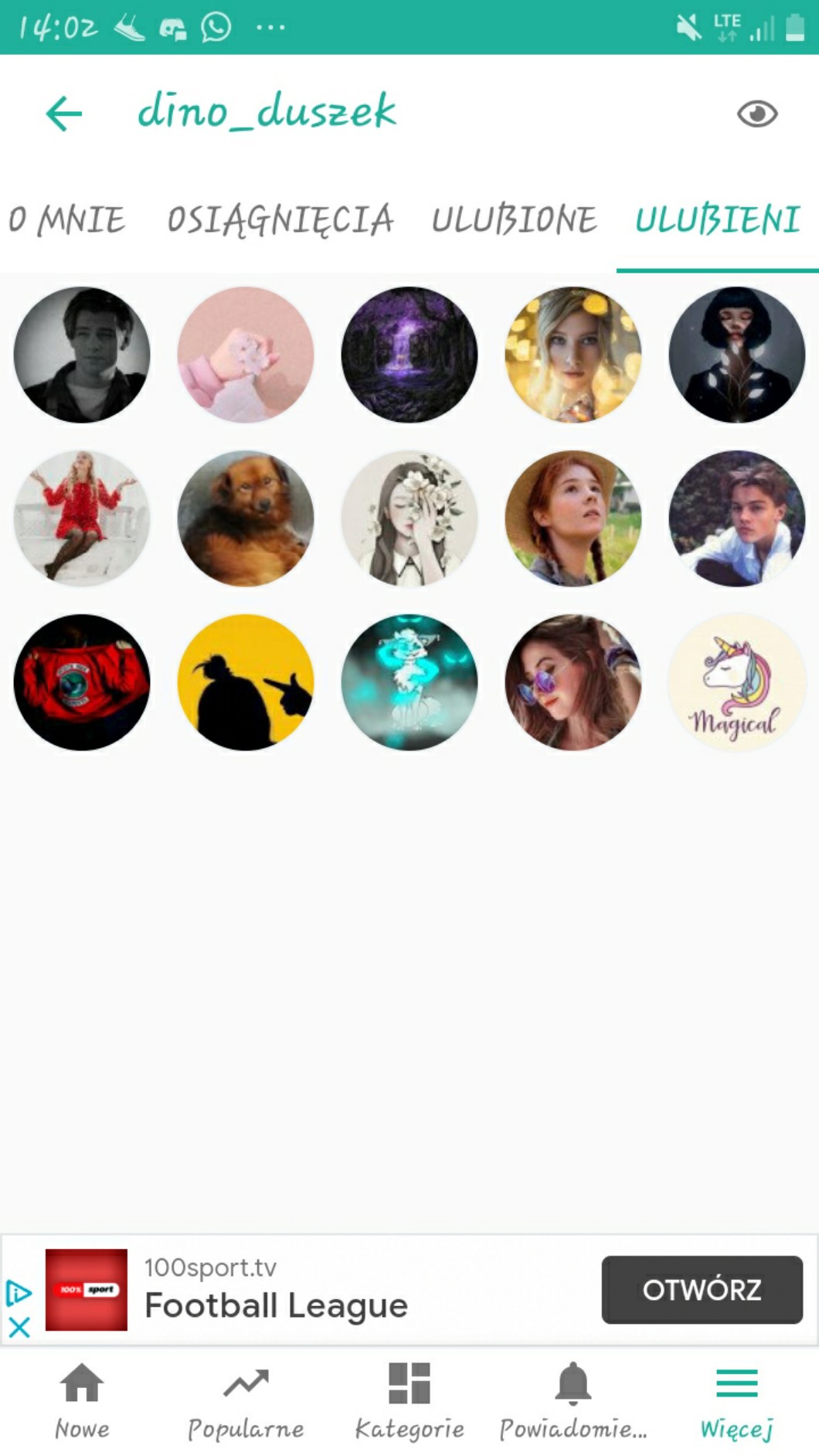Image resolution: width=819 pixels, height=1456 pixels.
Task: Open the Więcej menu tab
Action: click(736, 1400)
